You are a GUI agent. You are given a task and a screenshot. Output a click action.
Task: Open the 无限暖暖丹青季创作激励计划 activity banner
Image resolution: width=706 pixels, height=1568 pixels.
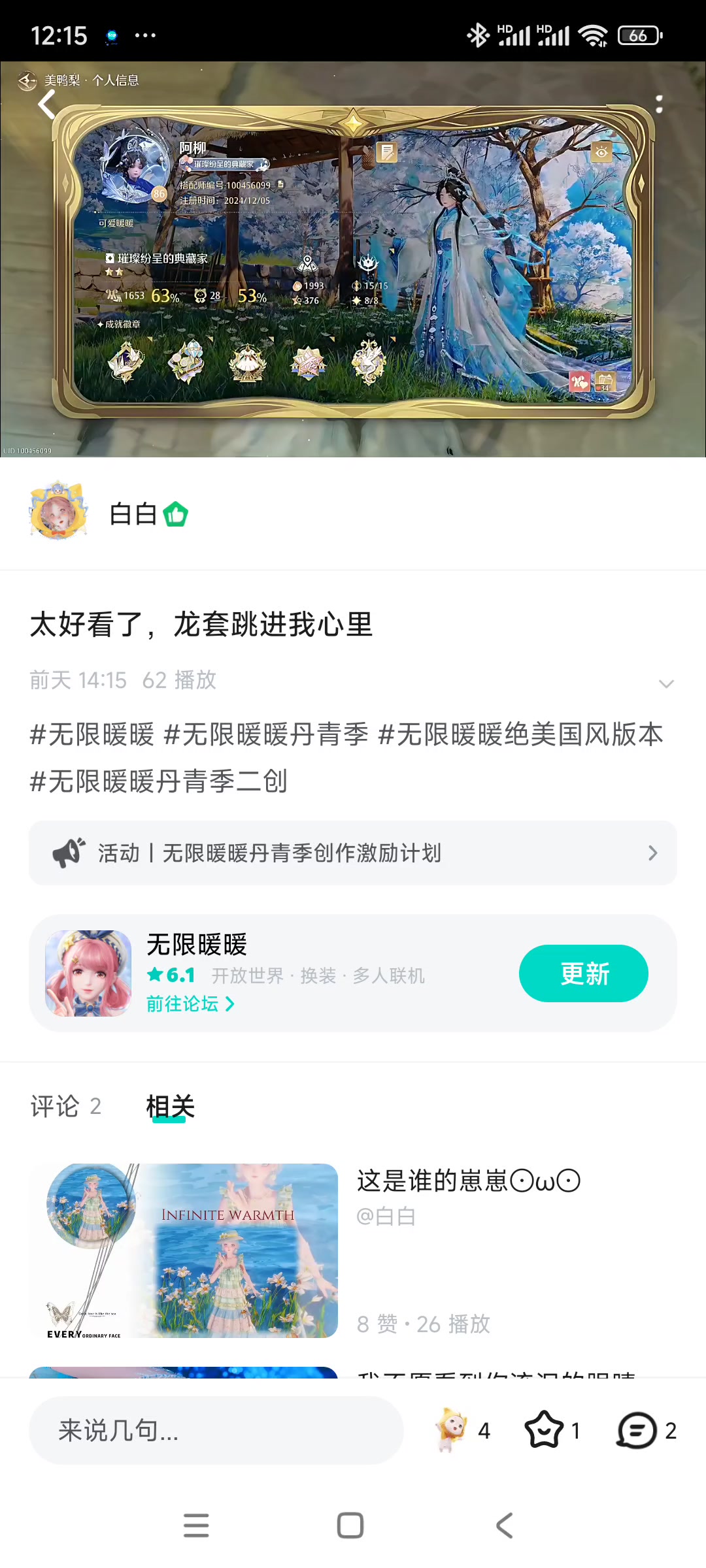coord(352,853)
